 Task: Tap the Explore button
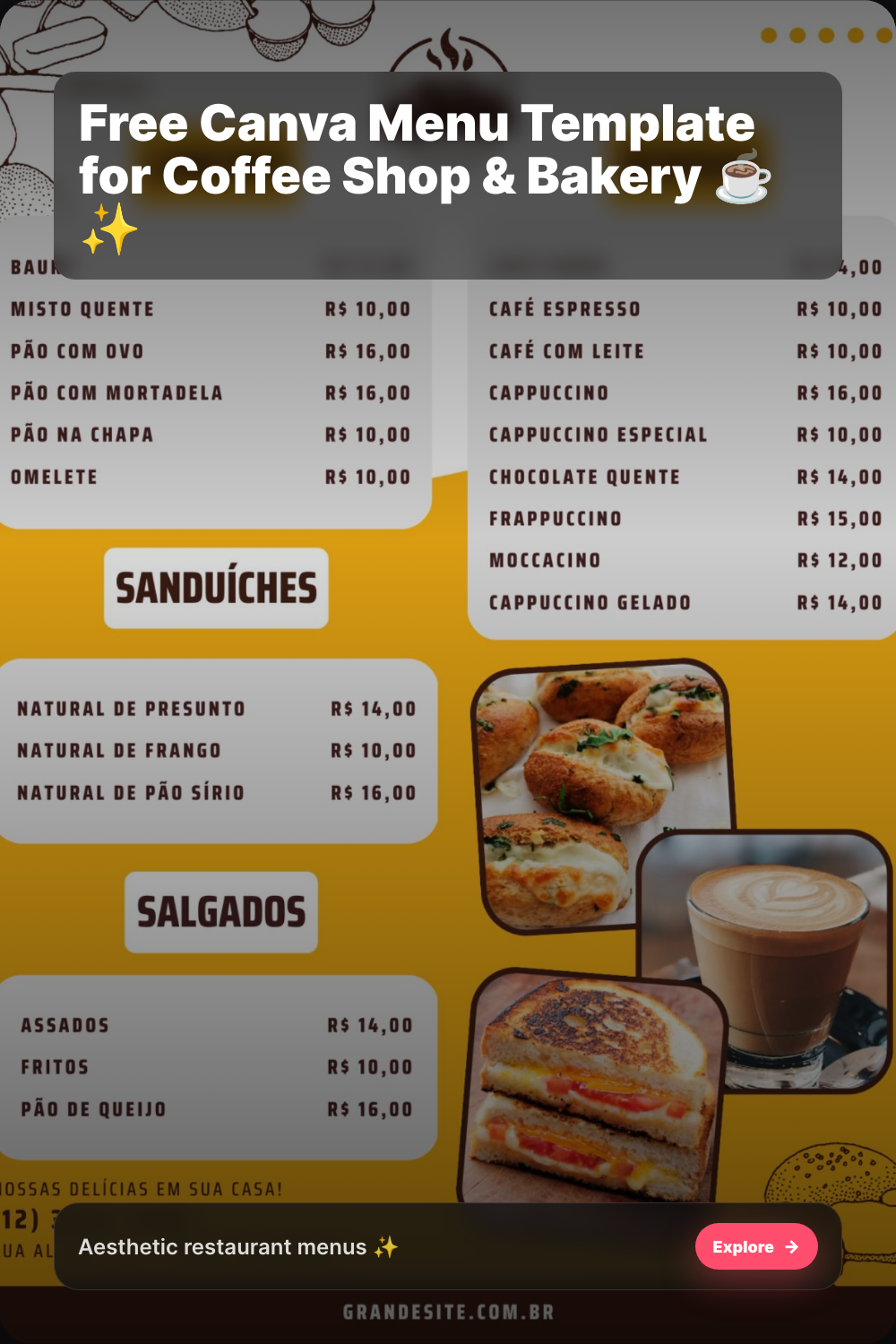(755, 1246)
